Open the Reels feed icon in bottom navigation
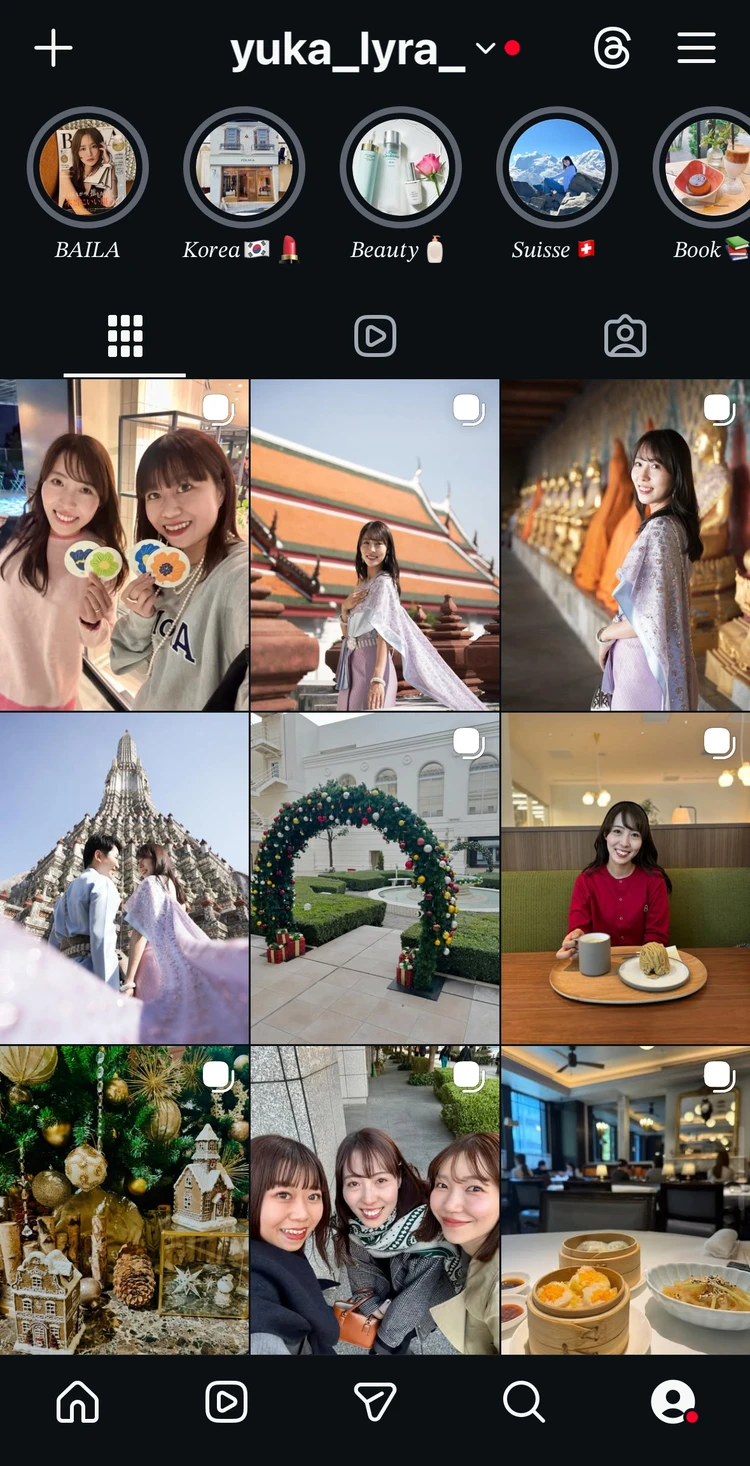Viewport: 750px width, 1466px height. tap(225, 1402)
